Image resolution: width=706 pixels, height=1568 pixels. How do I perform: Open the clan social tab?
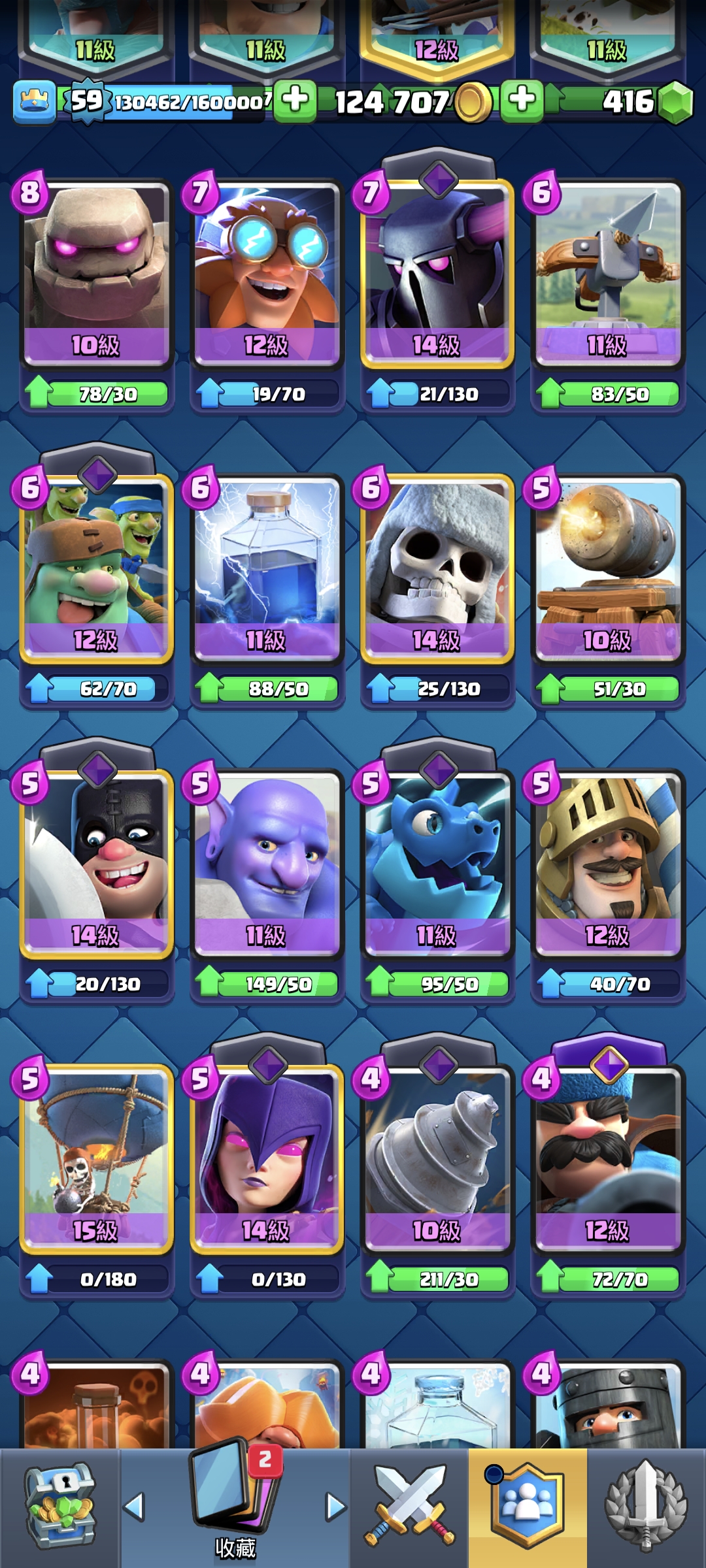point(527,1507)
